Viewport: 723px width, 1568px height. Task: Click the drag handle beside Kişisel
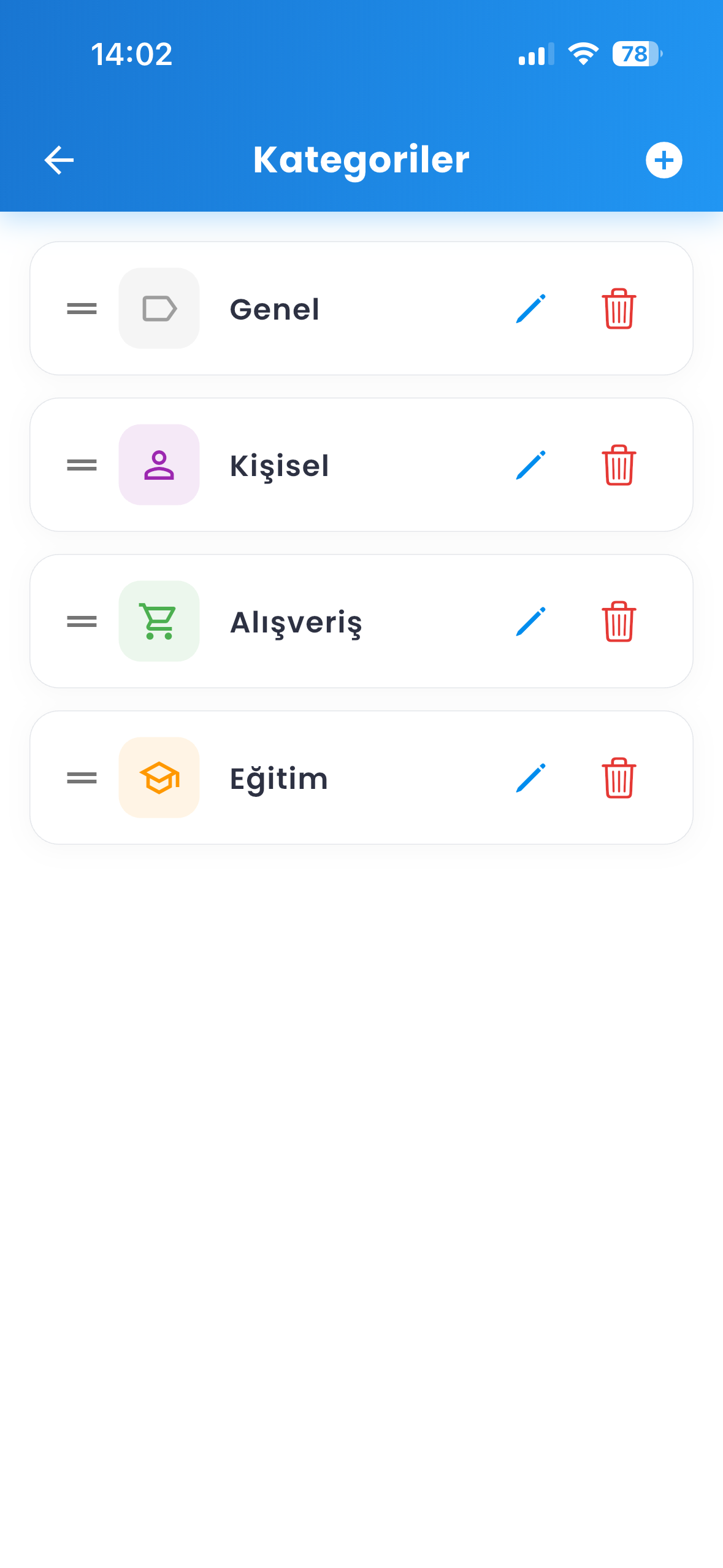coord(81,465)
